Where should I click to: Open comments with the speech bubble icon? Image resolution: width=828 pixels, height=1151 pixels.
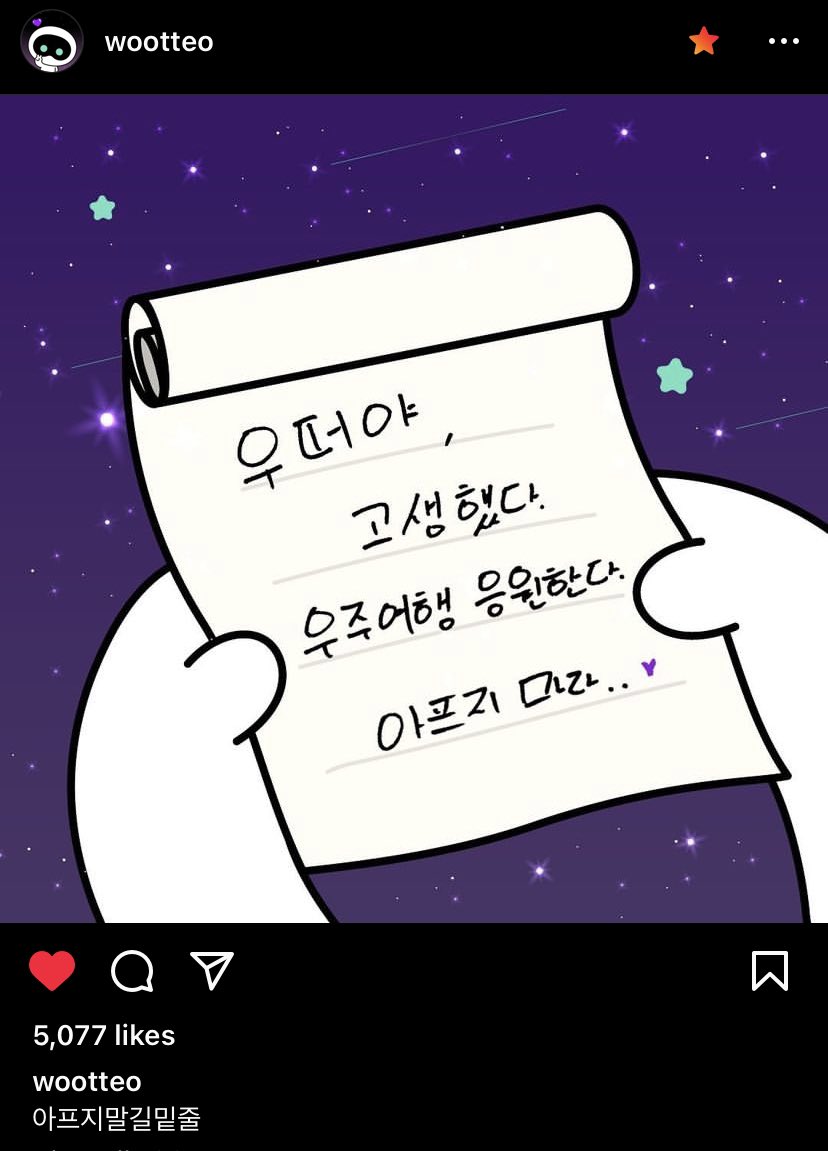pyautogui.click(x=132, y=970)
